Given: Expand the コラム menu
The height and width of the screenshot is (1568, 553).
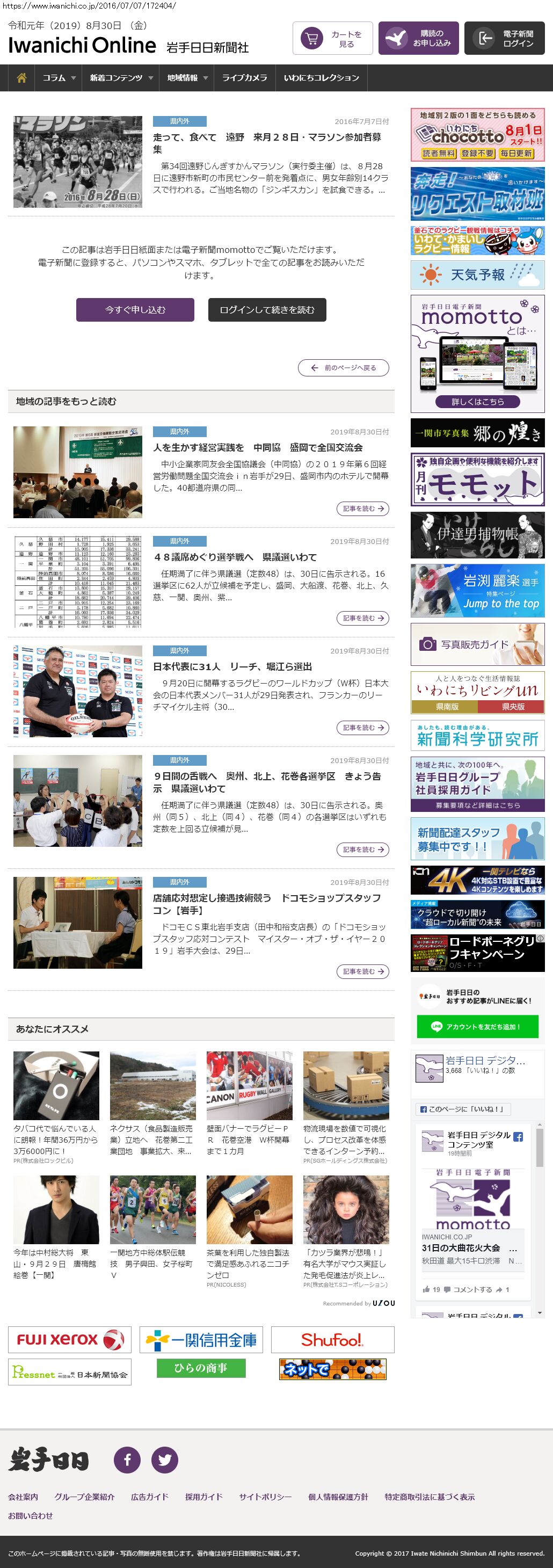Looking at the screenshot, I should pyautogui.click(x=59, y=78).
